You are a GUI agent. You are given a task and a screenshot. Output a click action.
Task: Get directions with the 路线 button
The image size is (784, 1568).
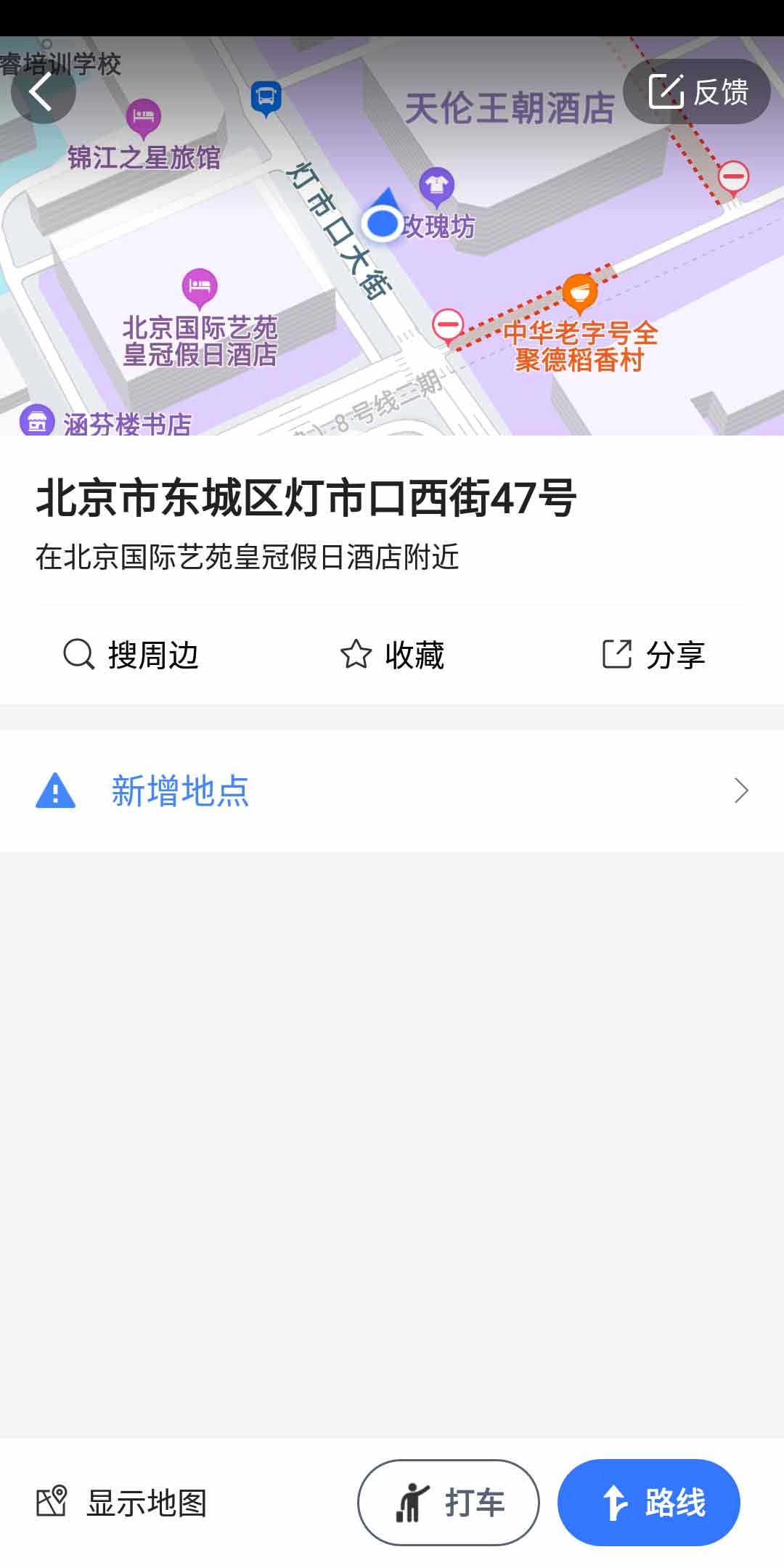pyautogui.click(x=649, y=1502)
